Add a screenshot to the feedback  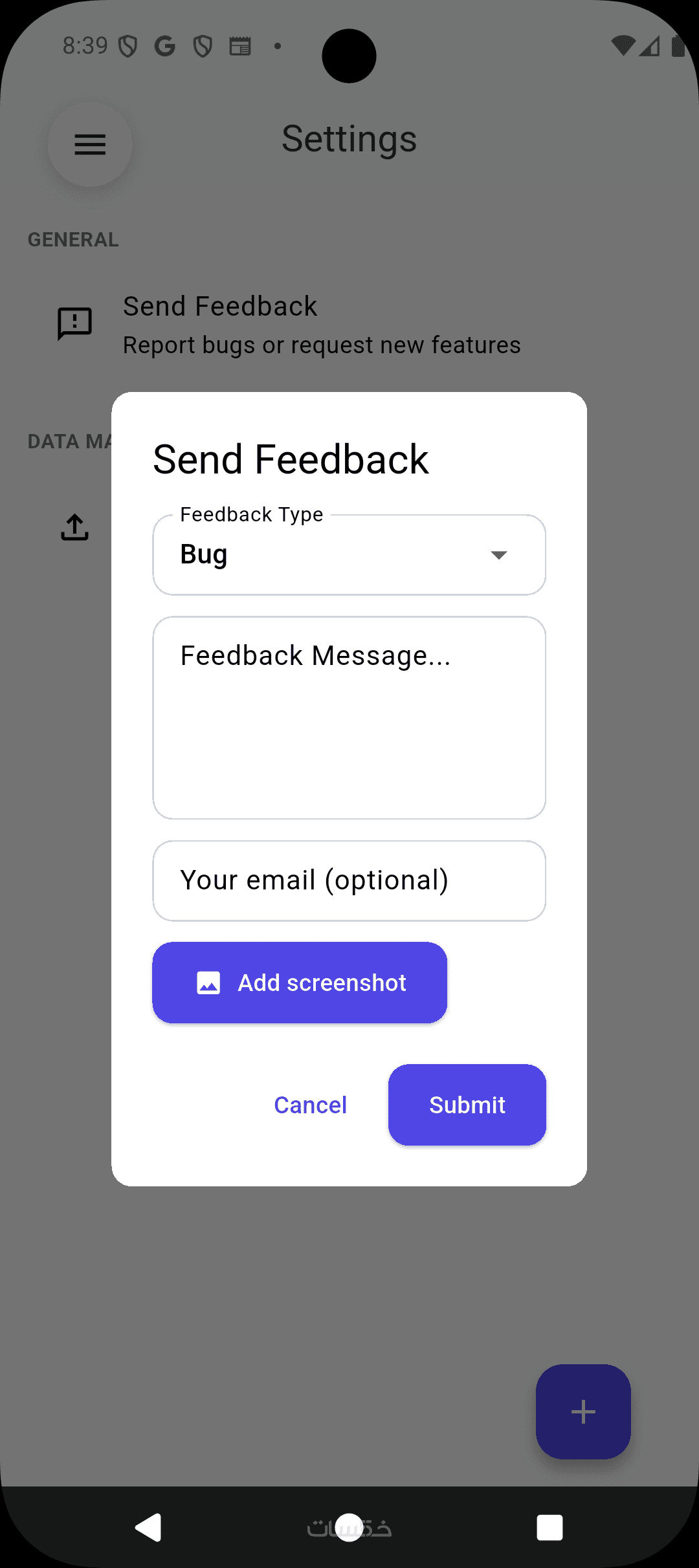click(300, 983)
